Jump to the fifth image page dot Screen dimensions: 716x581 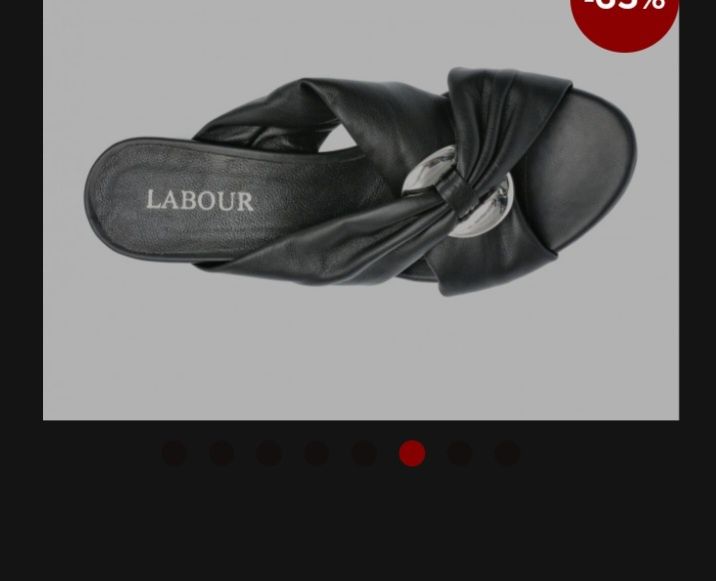tap(364, 454)
